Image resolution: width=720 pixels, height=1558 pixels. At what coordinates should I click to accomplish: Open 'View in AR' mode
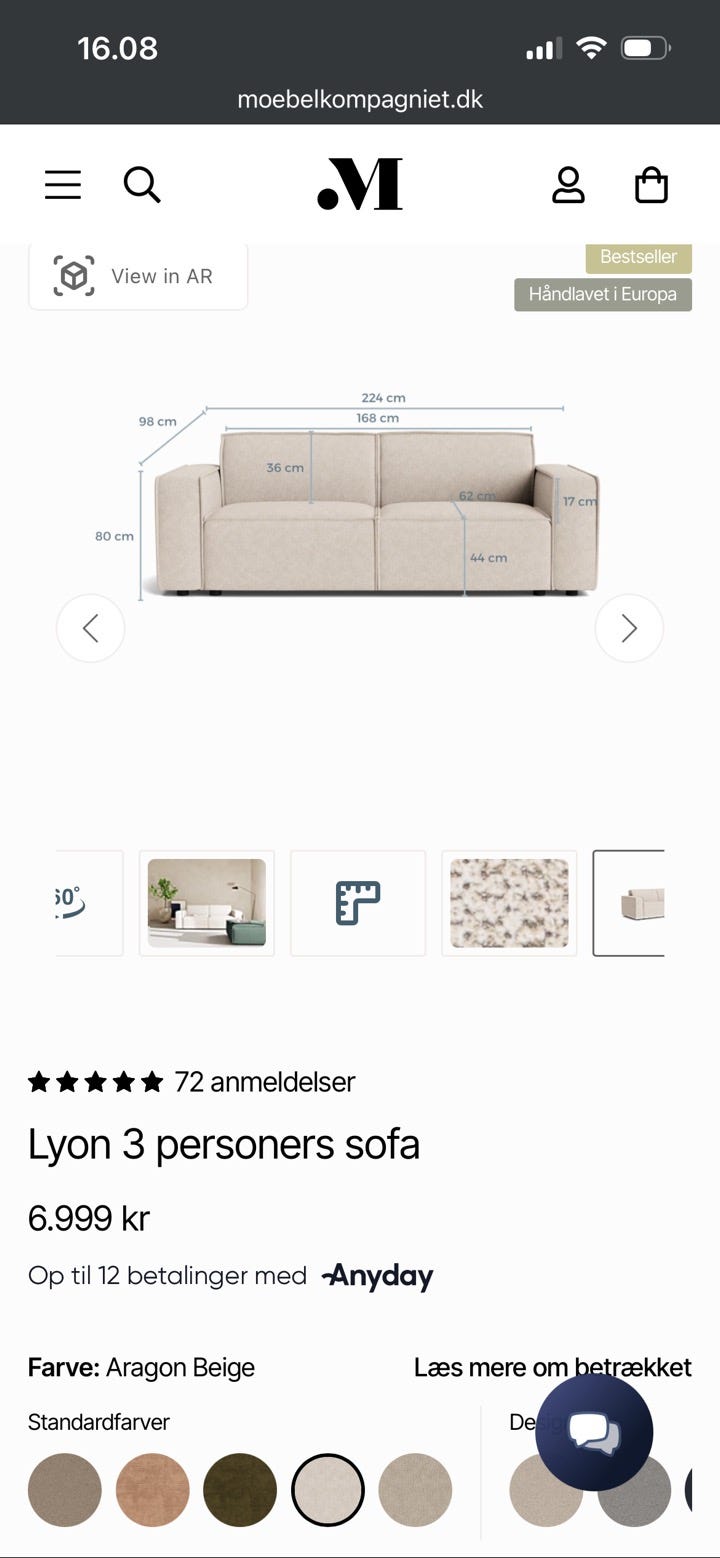click(x=138, y=275)
